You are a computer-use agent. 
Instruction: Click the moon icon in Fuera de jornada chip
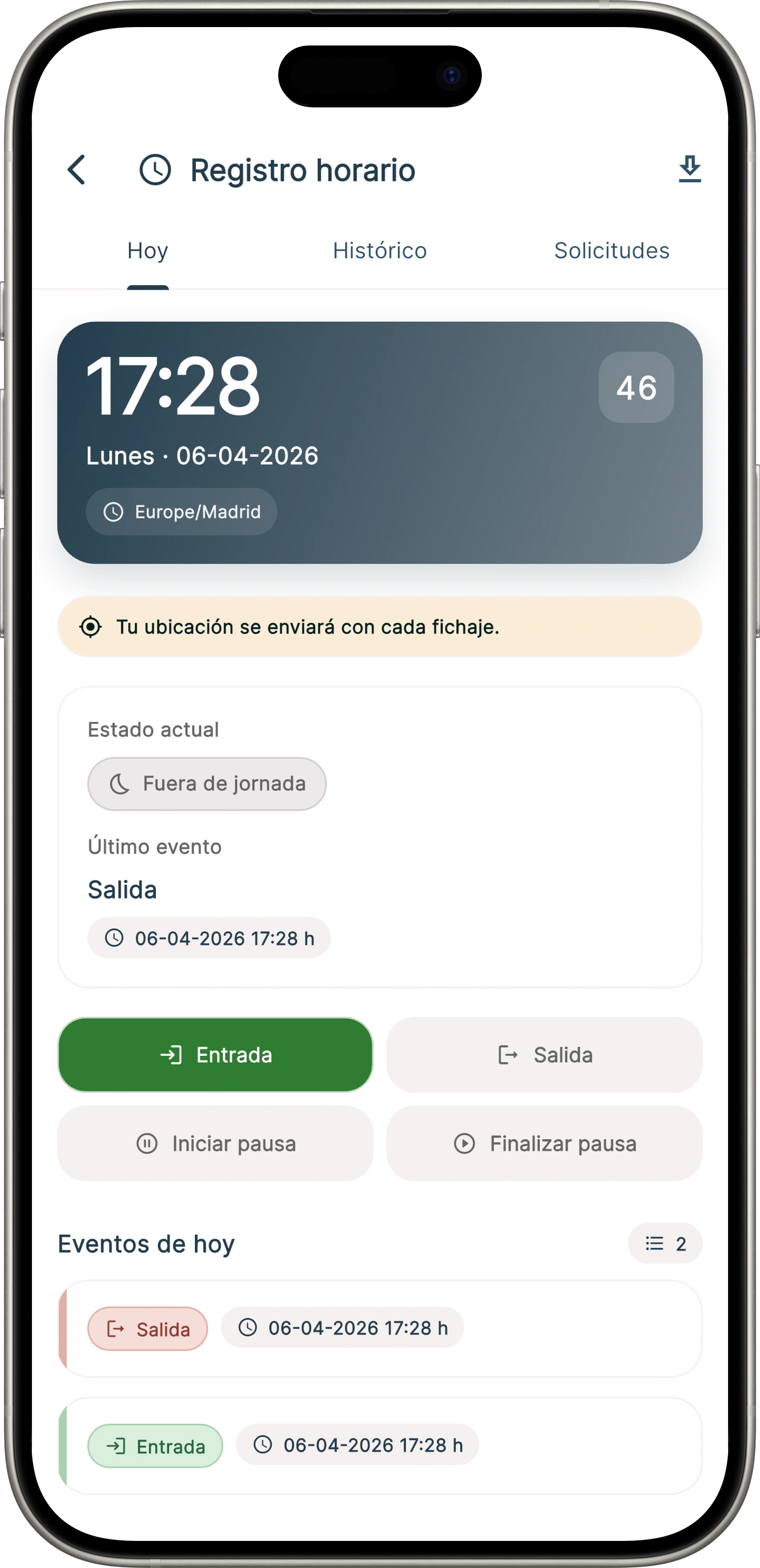121,784
